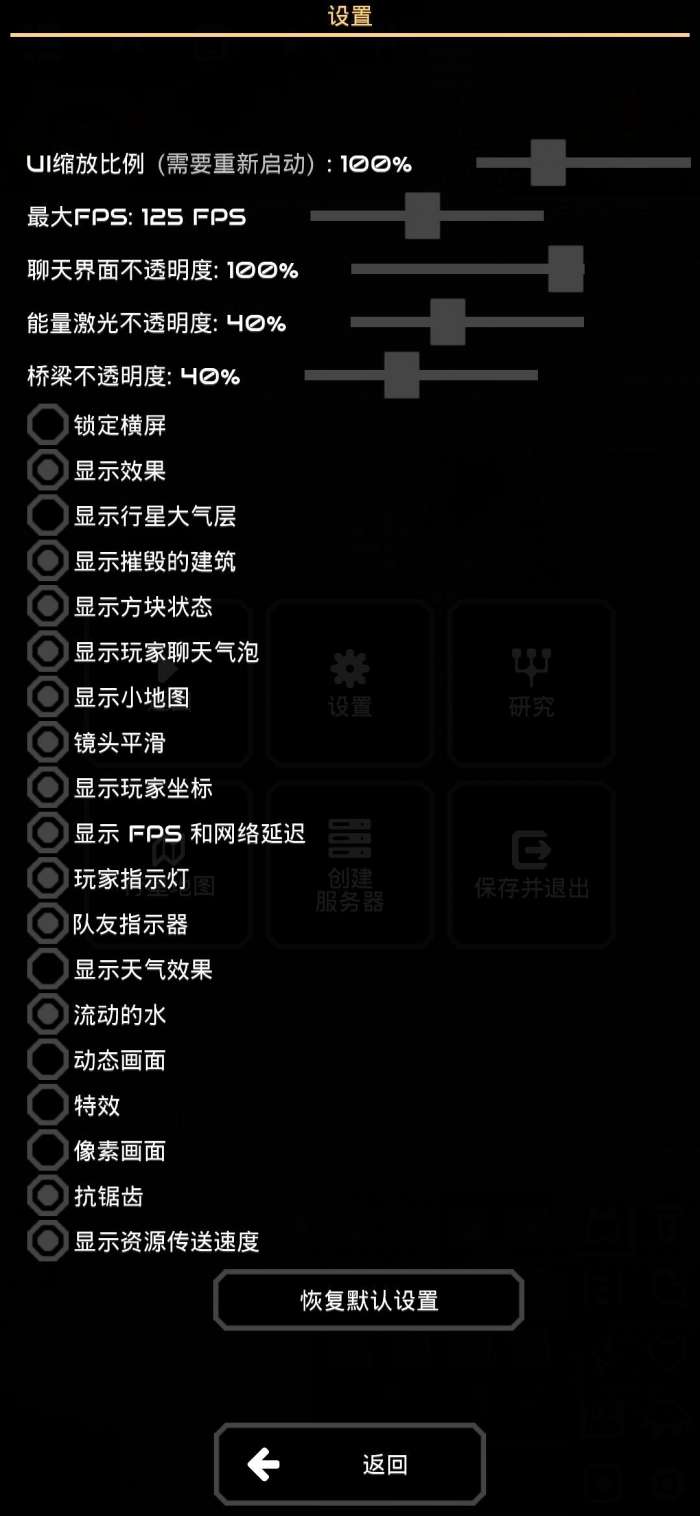This screenshot has height=1516, width=700.
Task: Enable 像素画面 checkbox
Action: 47,1151
